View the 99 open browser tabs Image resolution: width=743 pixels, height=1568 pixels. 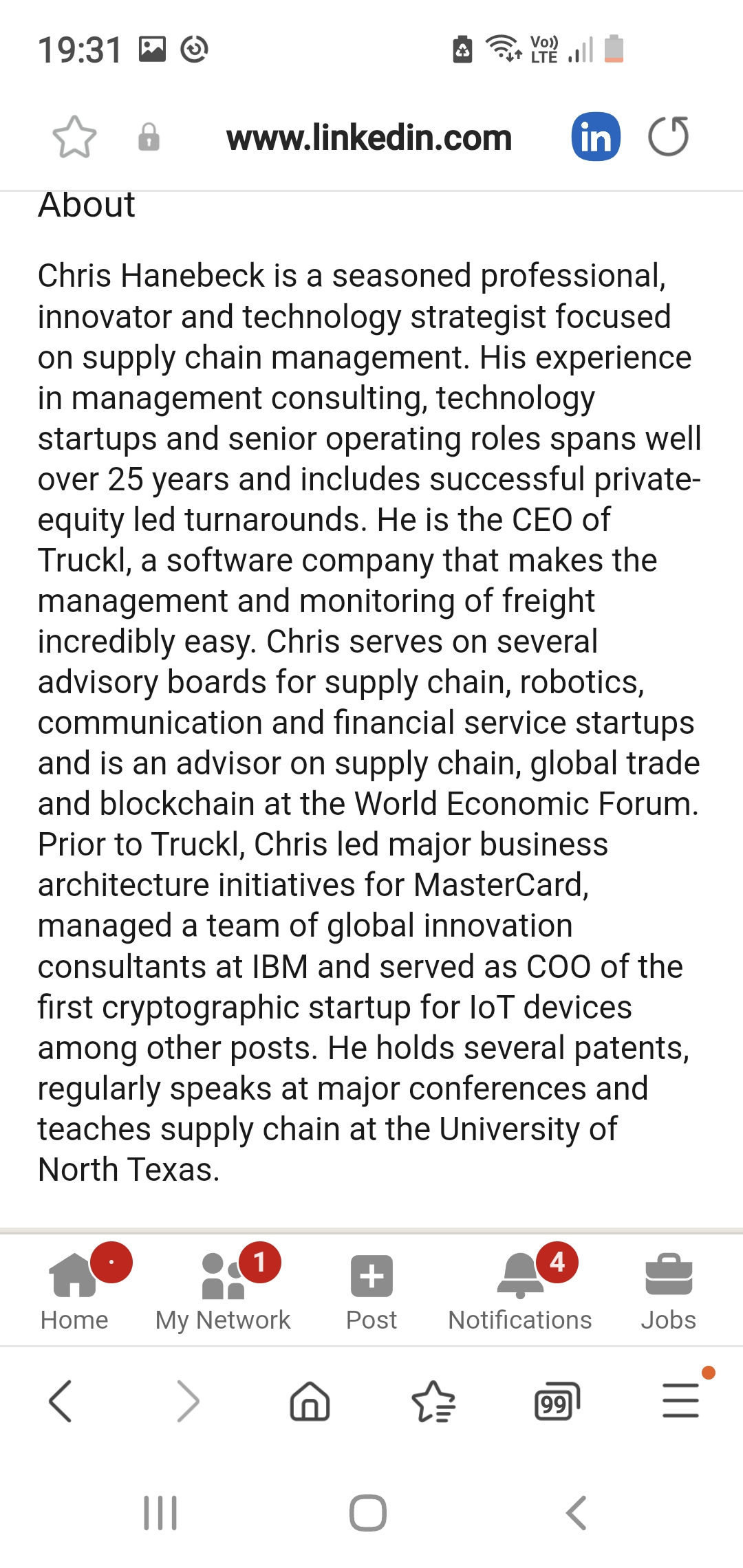pos(557,1401)
